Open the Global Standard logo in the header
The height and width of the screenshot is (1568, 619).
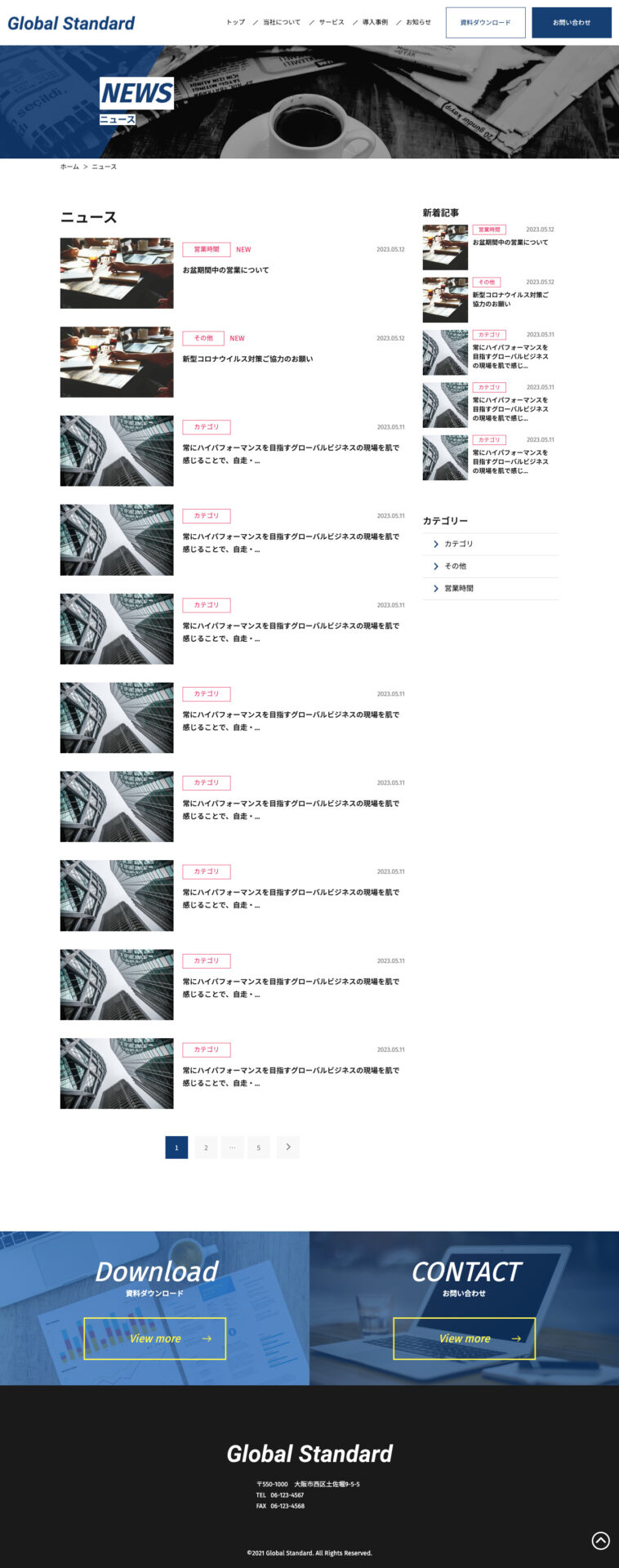tap(71, 23)
